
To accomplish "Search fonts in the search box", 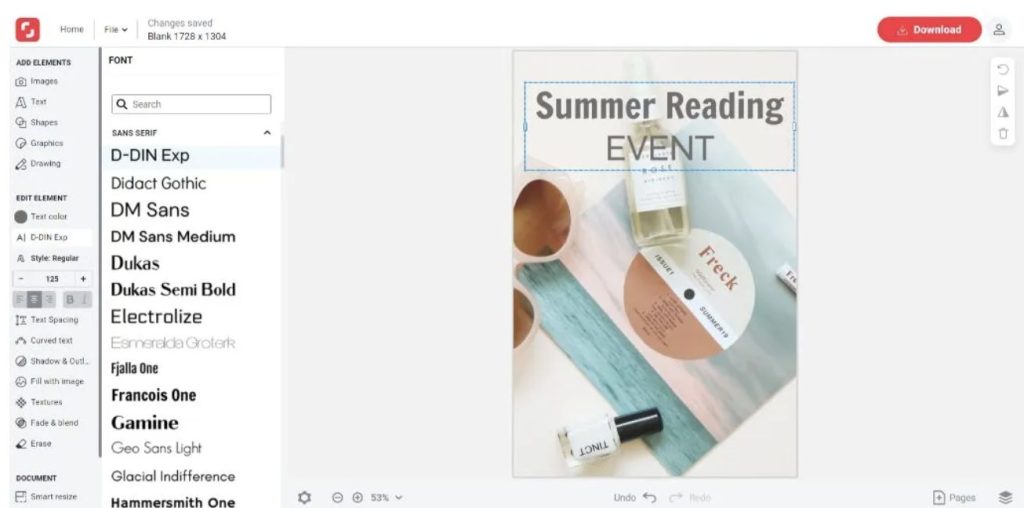I will click(197, 104).
